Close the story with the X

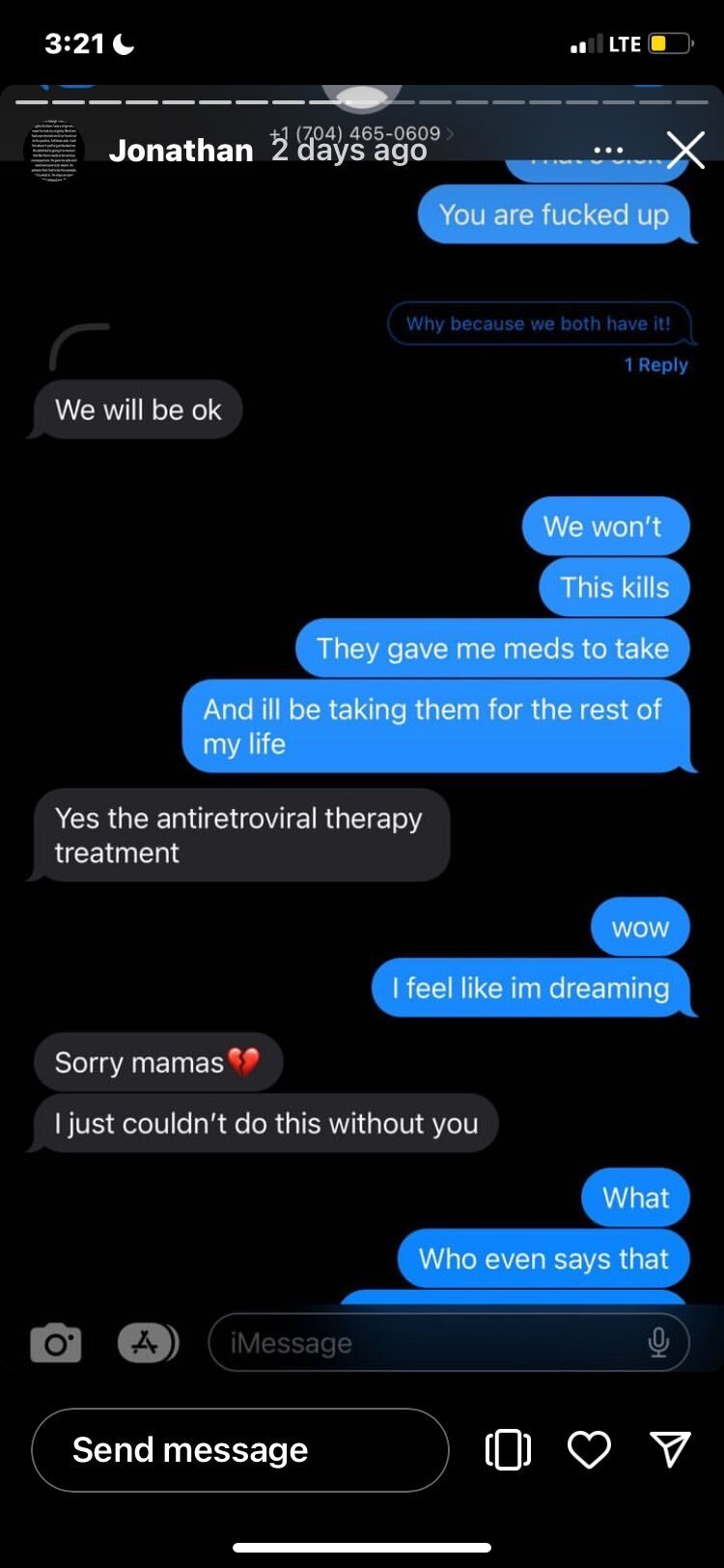686,151
